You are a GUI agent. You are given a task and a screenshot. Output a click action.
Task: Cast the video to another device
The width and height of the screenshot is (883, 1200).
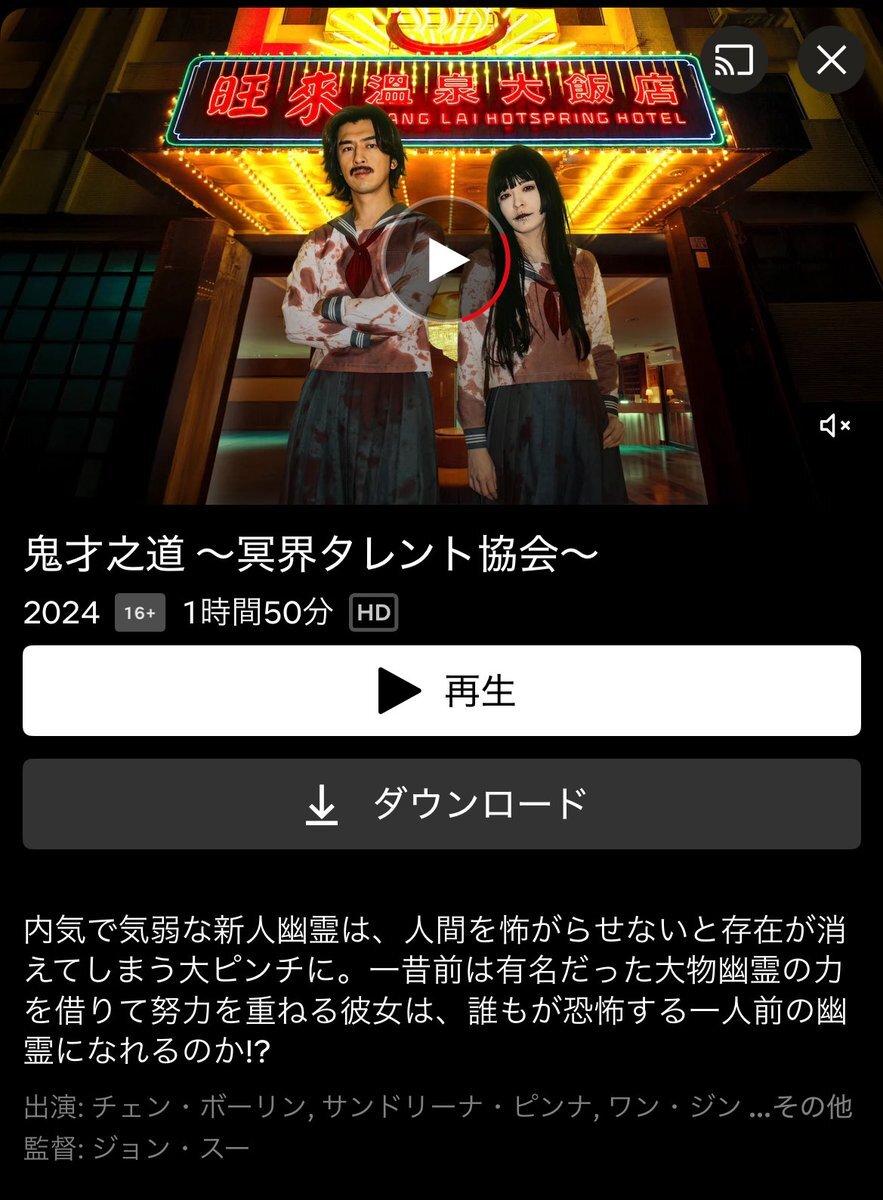[733, 60]
